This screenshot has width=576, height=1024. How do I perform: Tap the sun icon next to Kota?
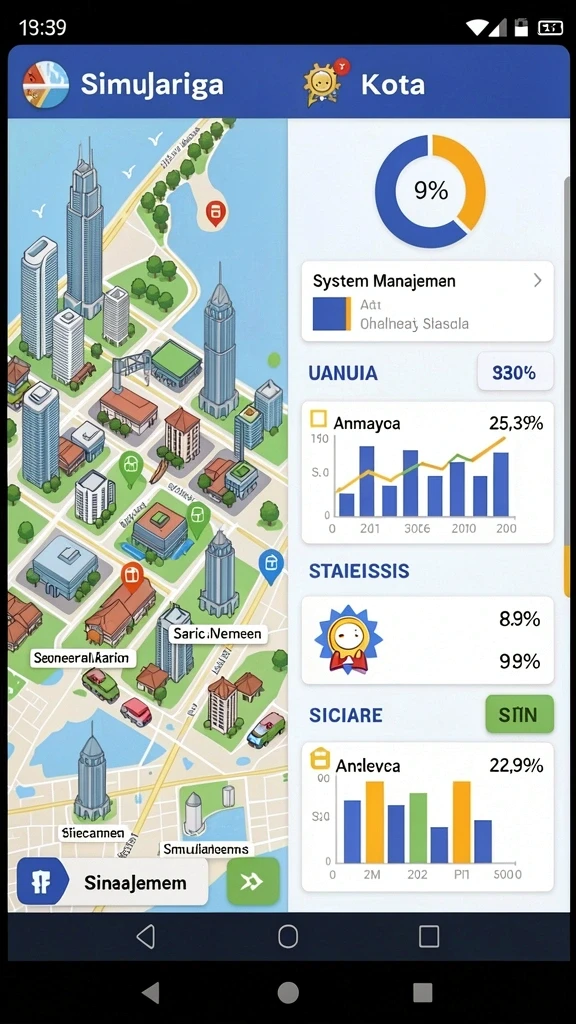pos(323,84)
